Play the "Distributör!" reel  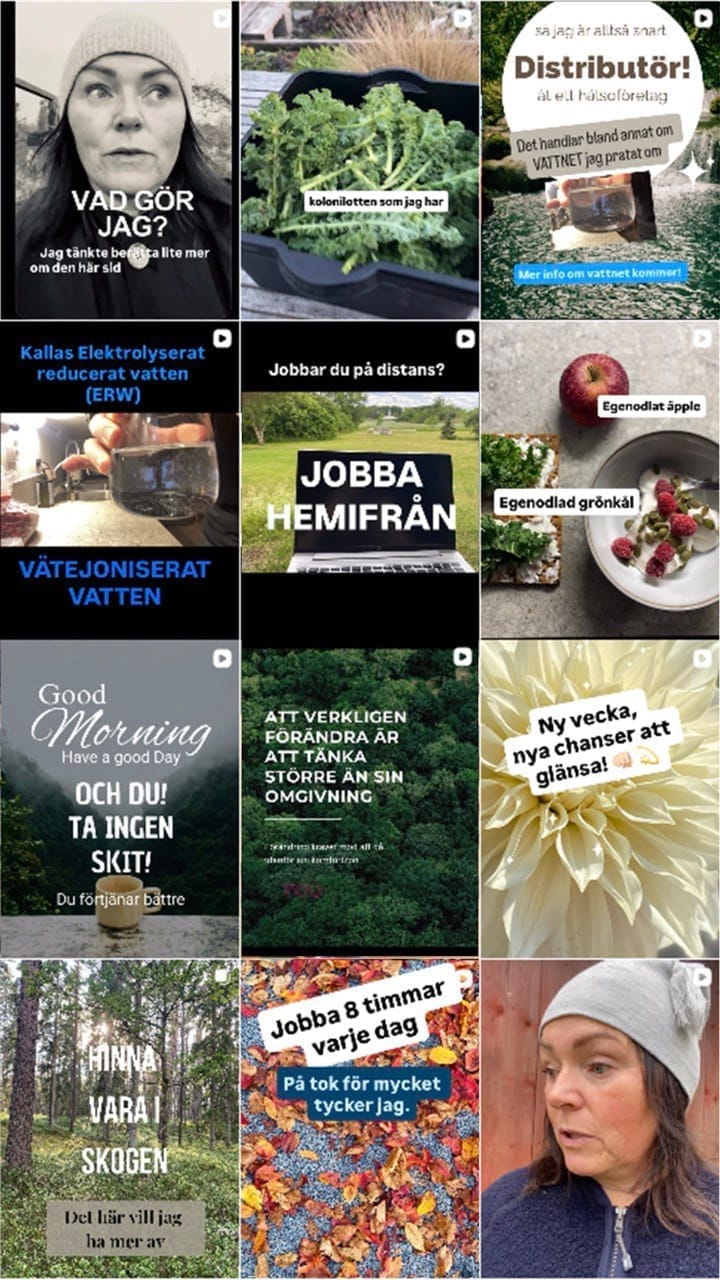point(600,160)
